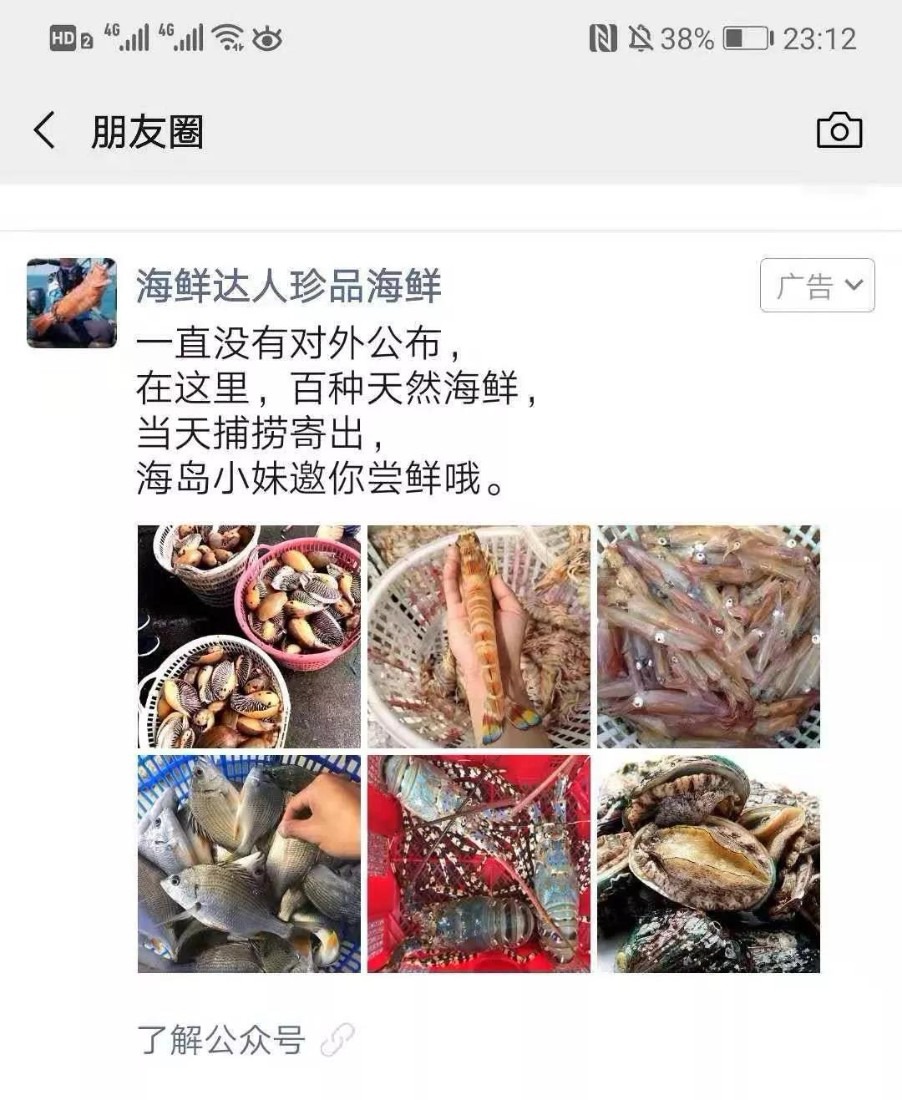Open the 海鲜达人珍品海鲜 account name

288,287
